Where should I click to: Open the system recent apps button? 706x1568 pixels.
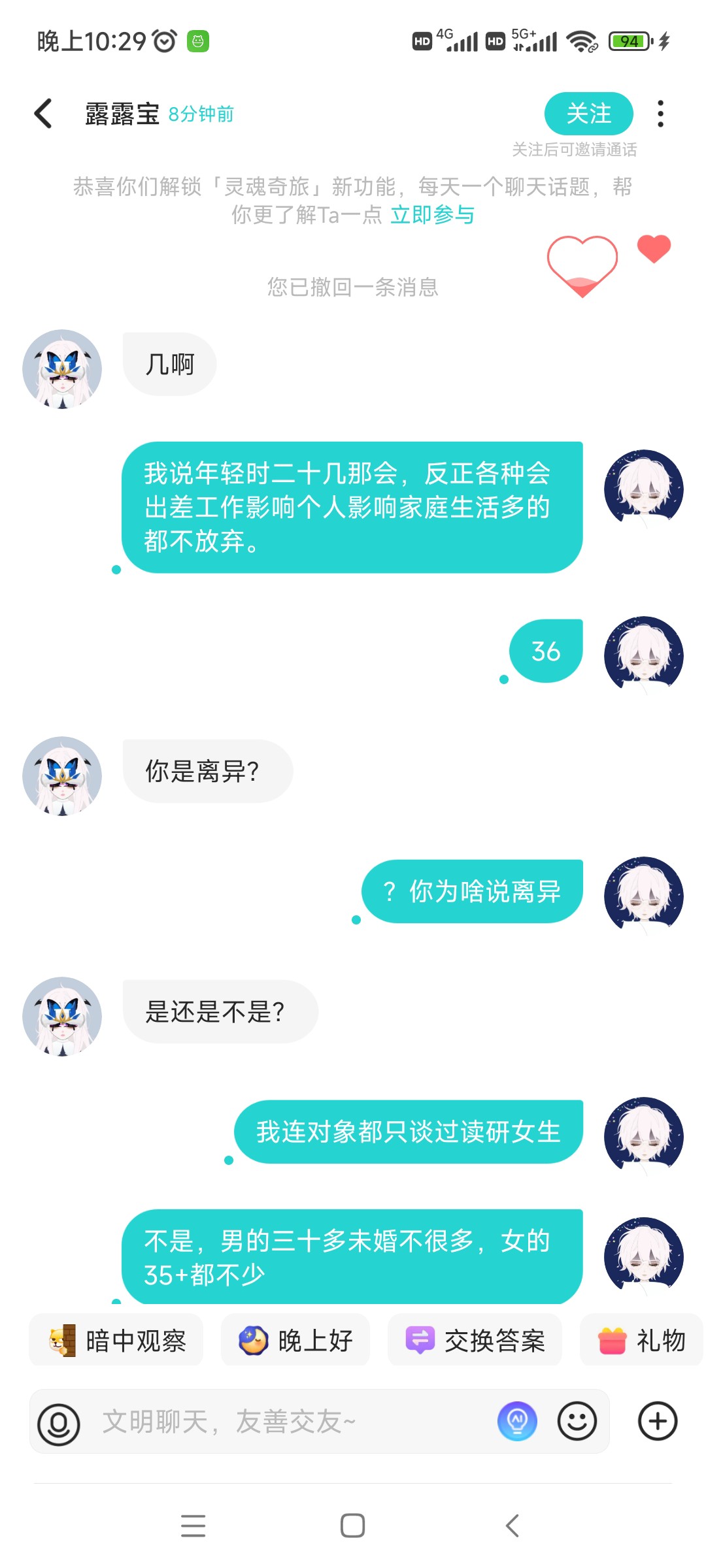coord(193,1526)
